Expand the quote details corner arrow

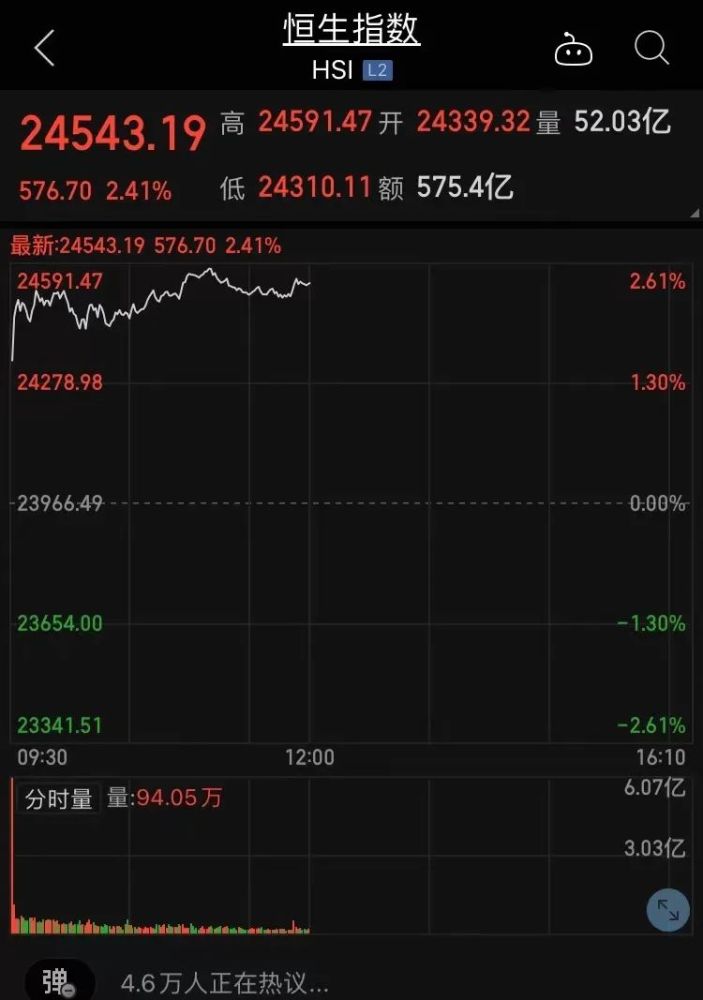[x=694, y=214]
